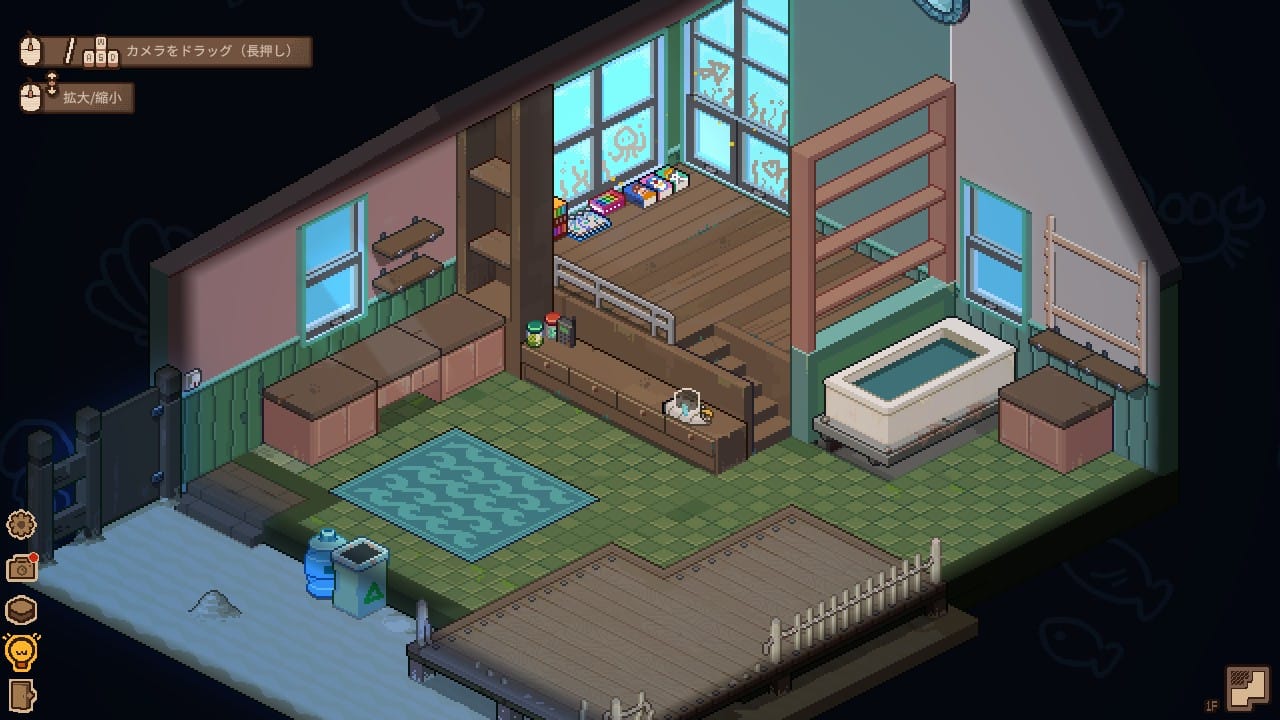Open the camera photo mode
Screen dimensions: 1280x720
21,567
